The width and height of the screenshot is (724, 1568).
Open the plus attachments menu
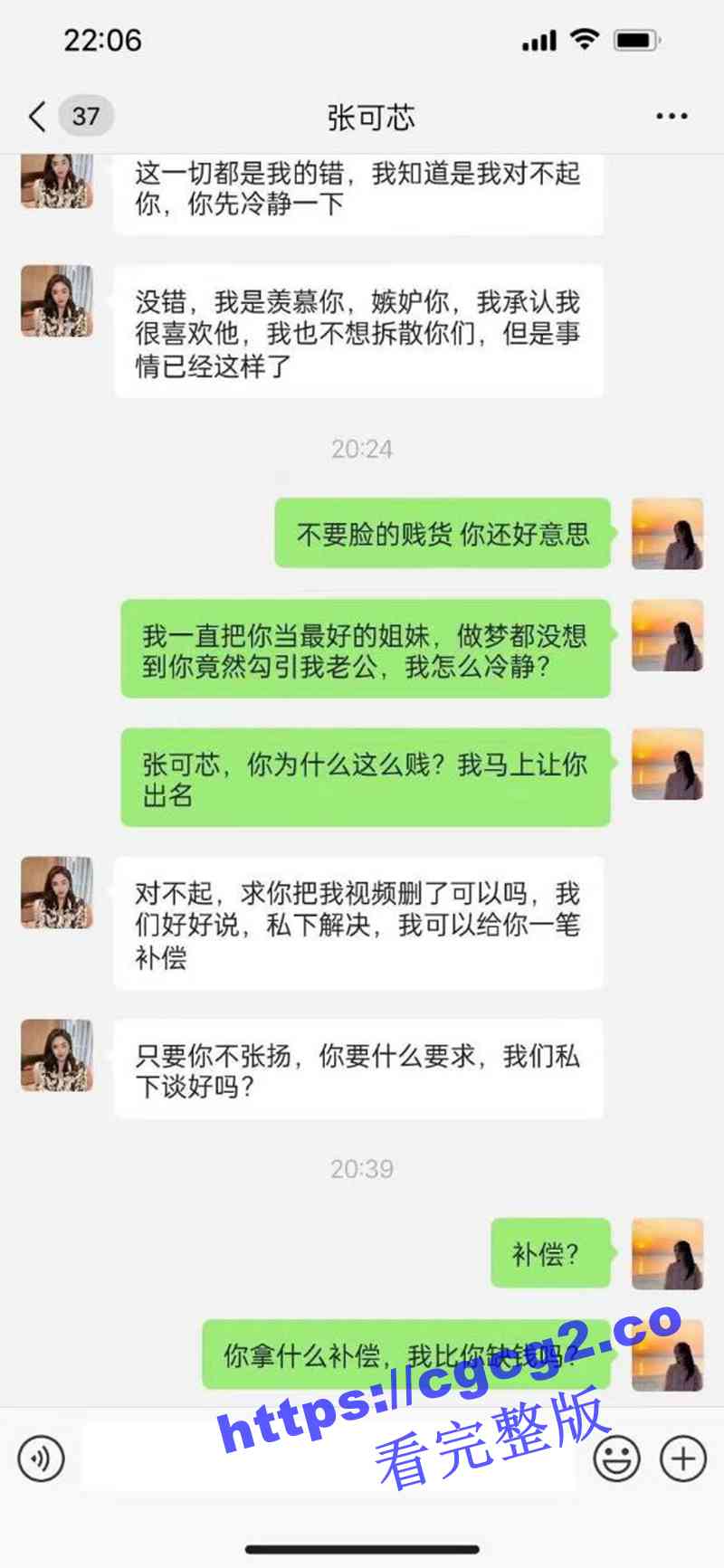tap(683, 1459)
